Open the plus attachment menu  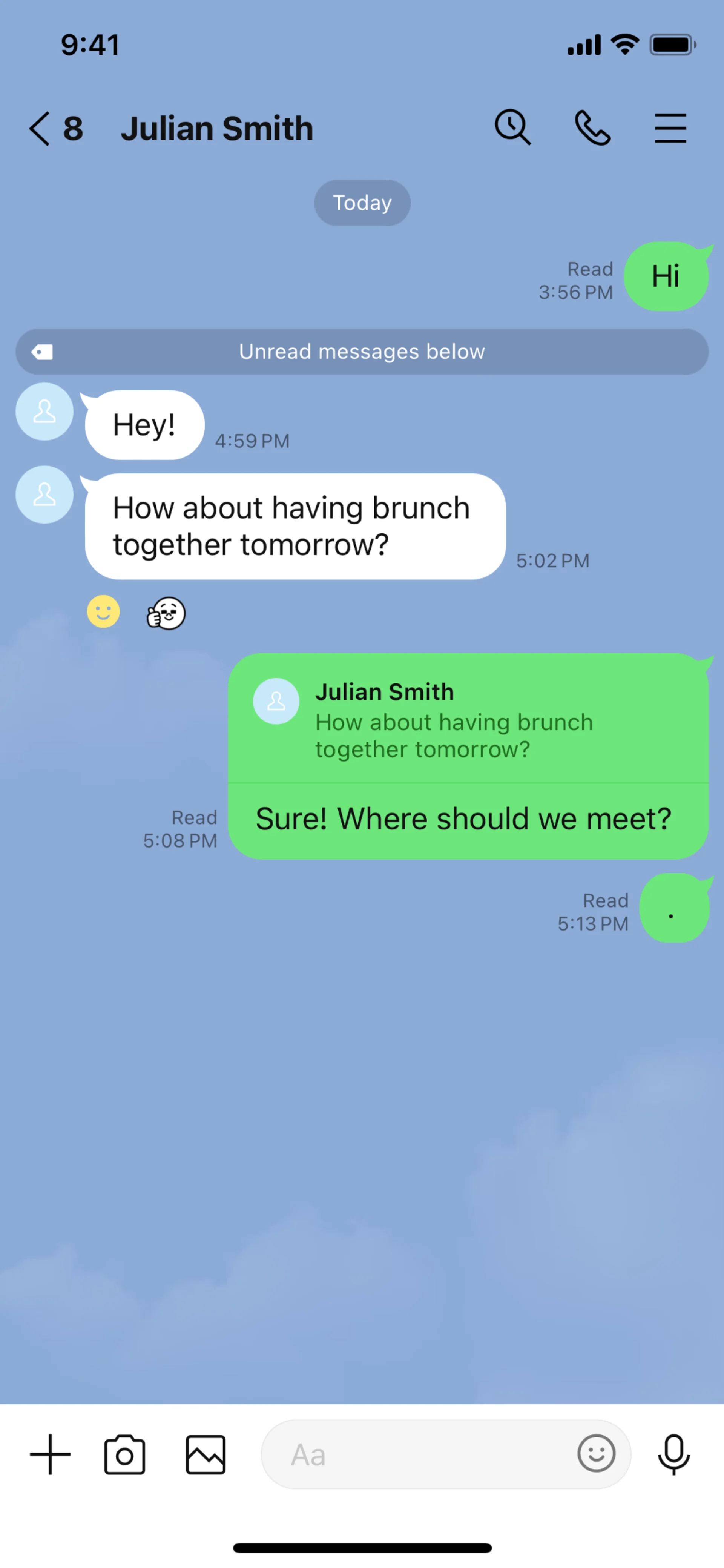(51, 1454)
